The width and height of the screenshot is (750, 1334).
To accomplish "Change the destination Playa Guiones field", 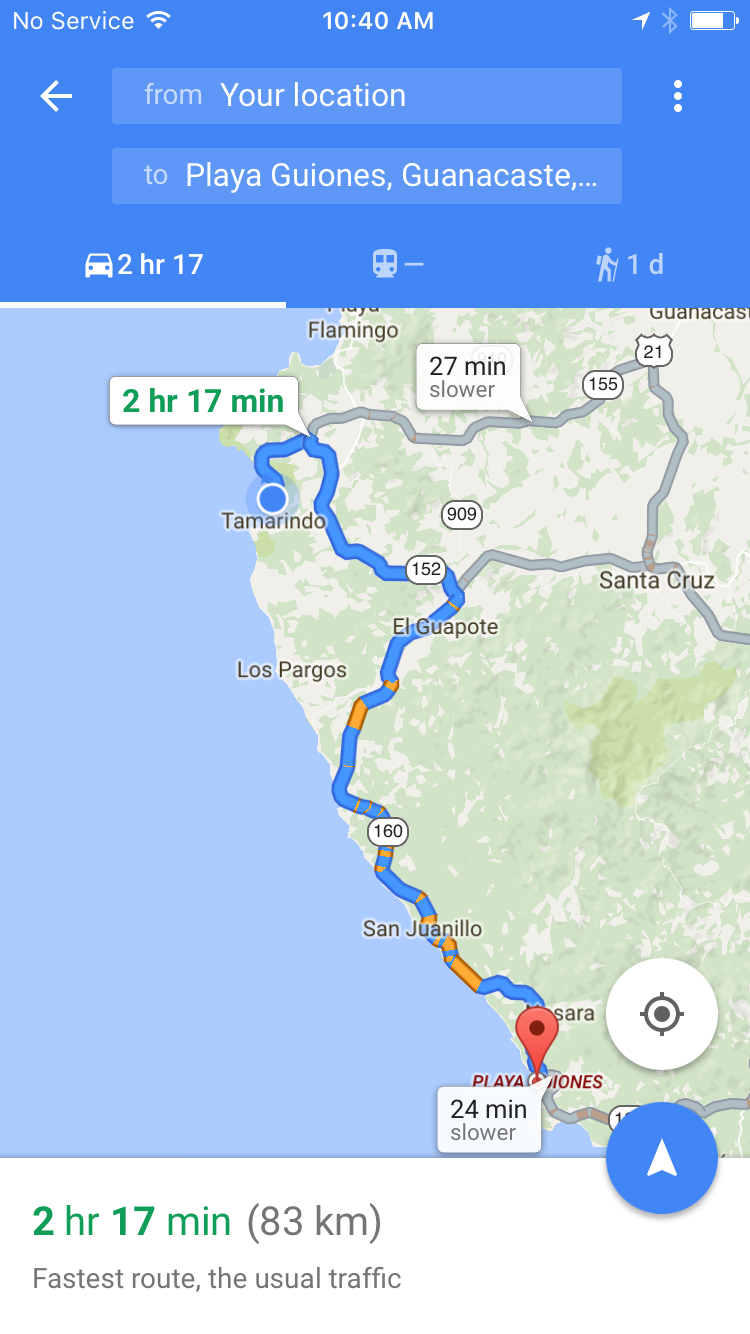I will (x=366, y=176).
